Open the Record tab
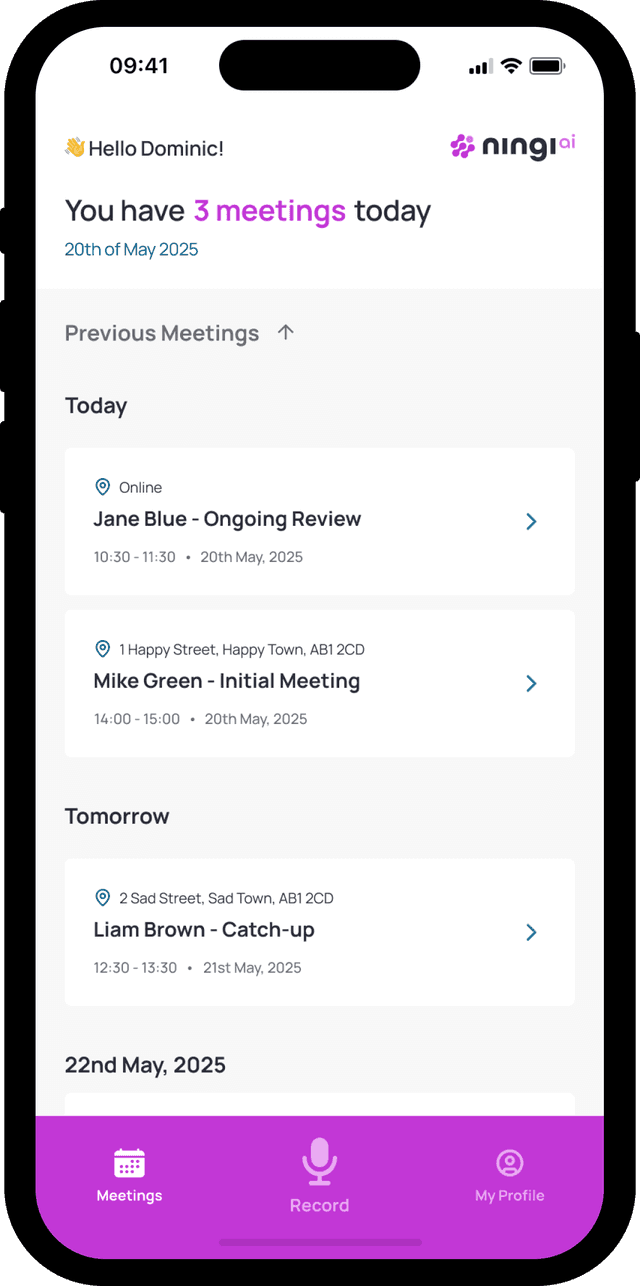This screenshot has height=1286, width=640. pyautogui.click(x=319, y=1176)
